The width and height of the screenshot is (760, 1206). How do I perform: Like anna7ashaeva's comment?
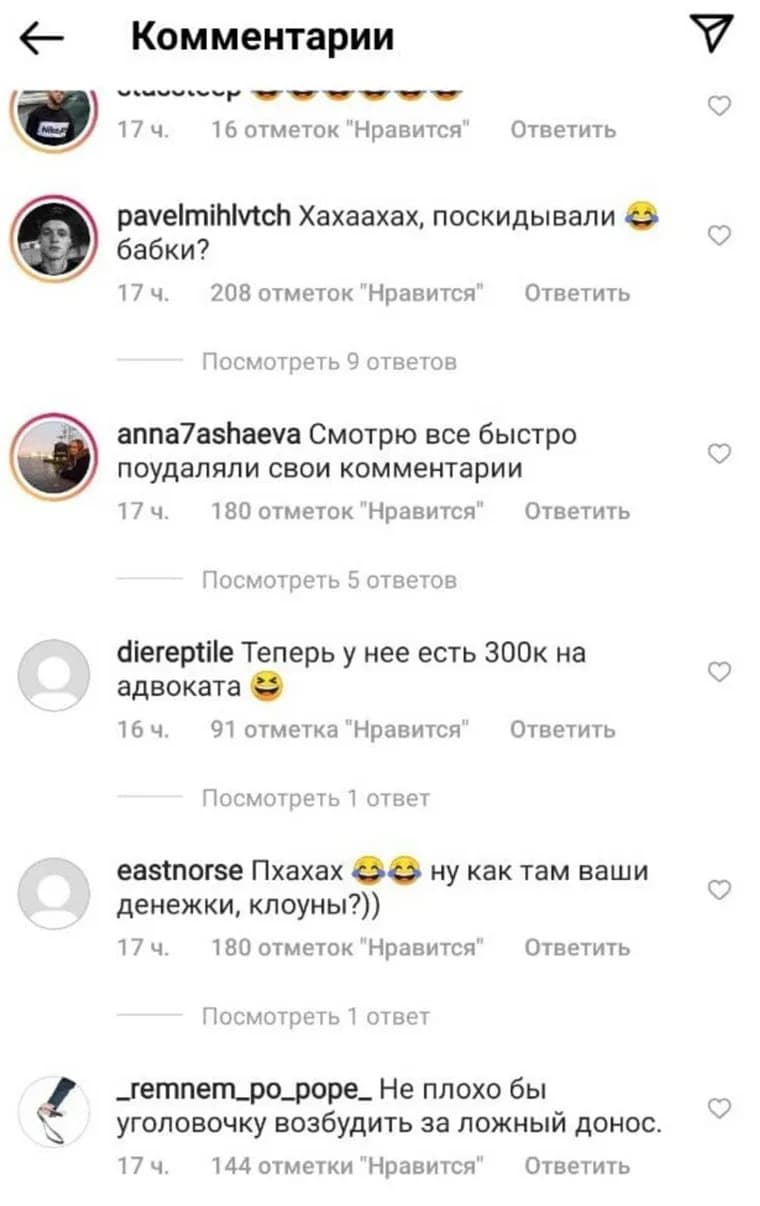[x=719, y=454]
